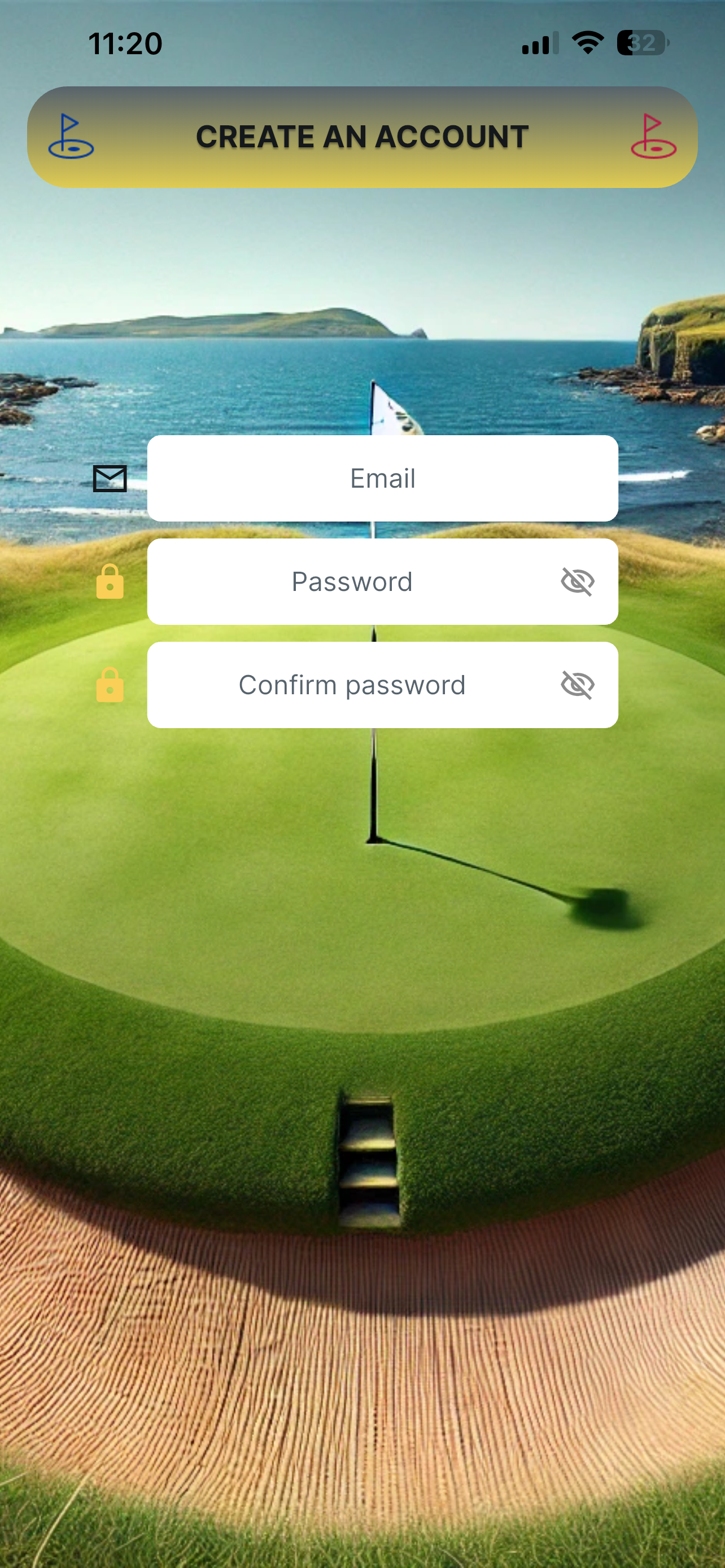Reveal the Confirm password entry

tap(577, 685)
